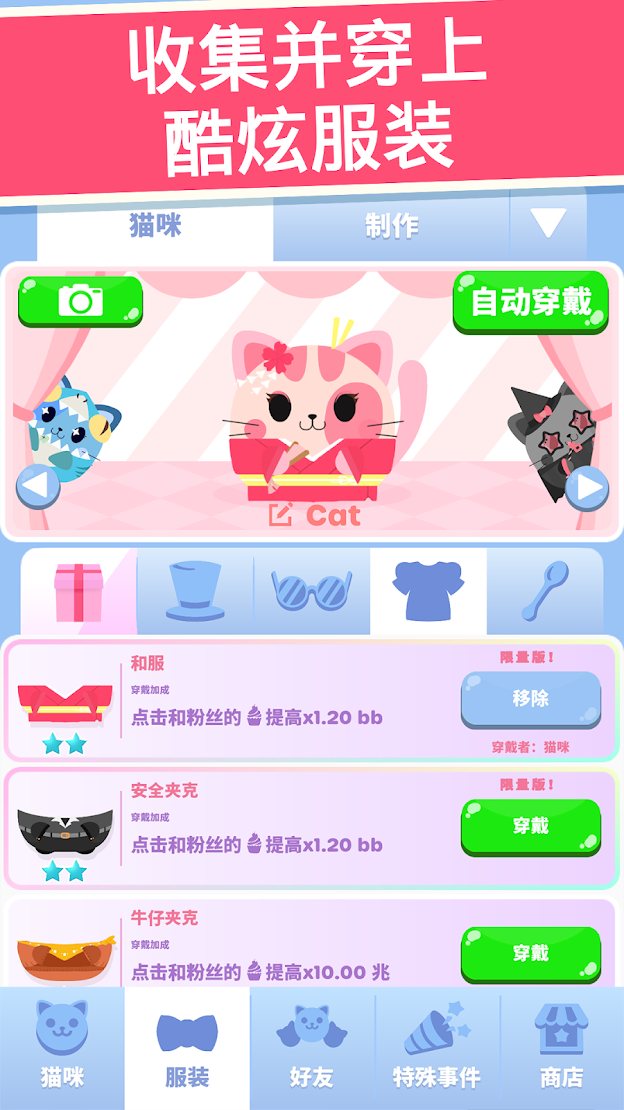Tap the 自动穿戴 auto-dress button
The image size is (624, 1110).
(x=531, y=302)
